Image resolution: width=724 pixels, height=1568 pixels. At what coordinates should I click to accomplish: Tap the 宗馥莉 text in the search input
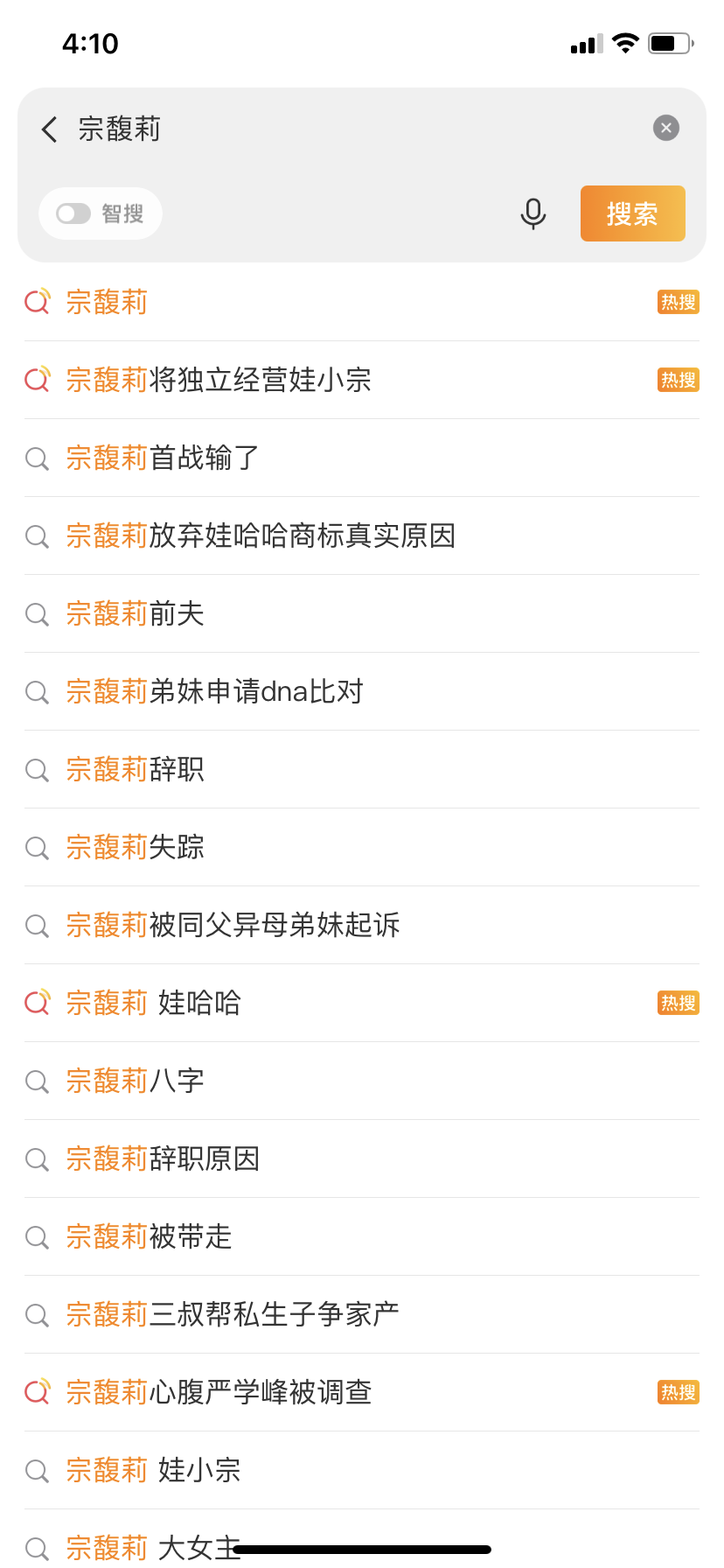click(x=120, y=128)
